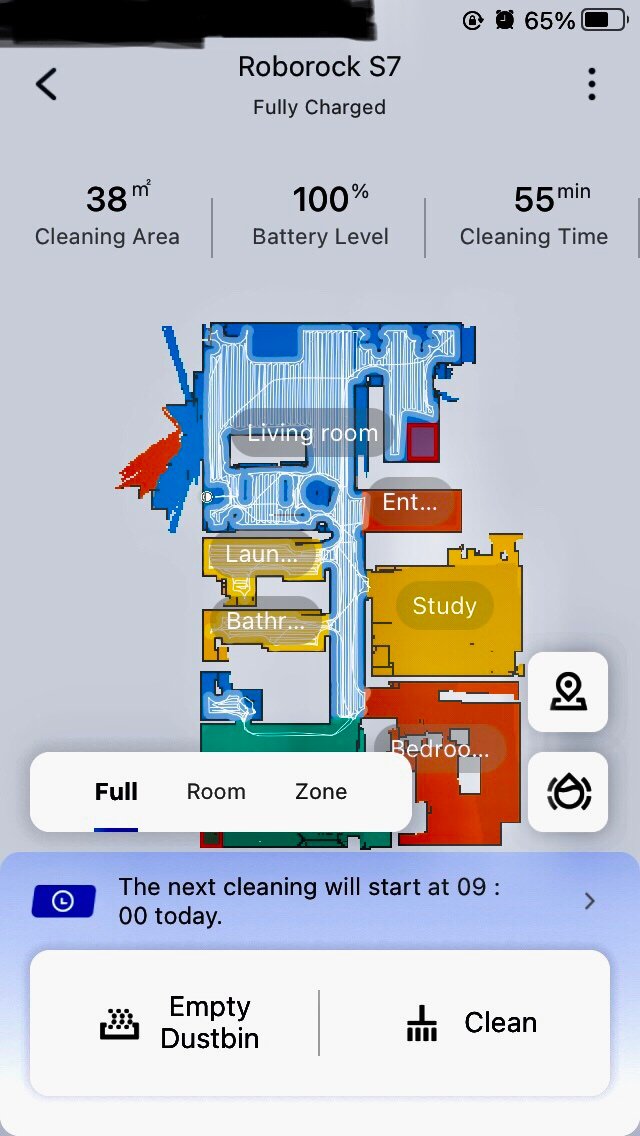Select the Living room on the map
This screenshot has height=1136, width=640.
click(x=312, y=434)
